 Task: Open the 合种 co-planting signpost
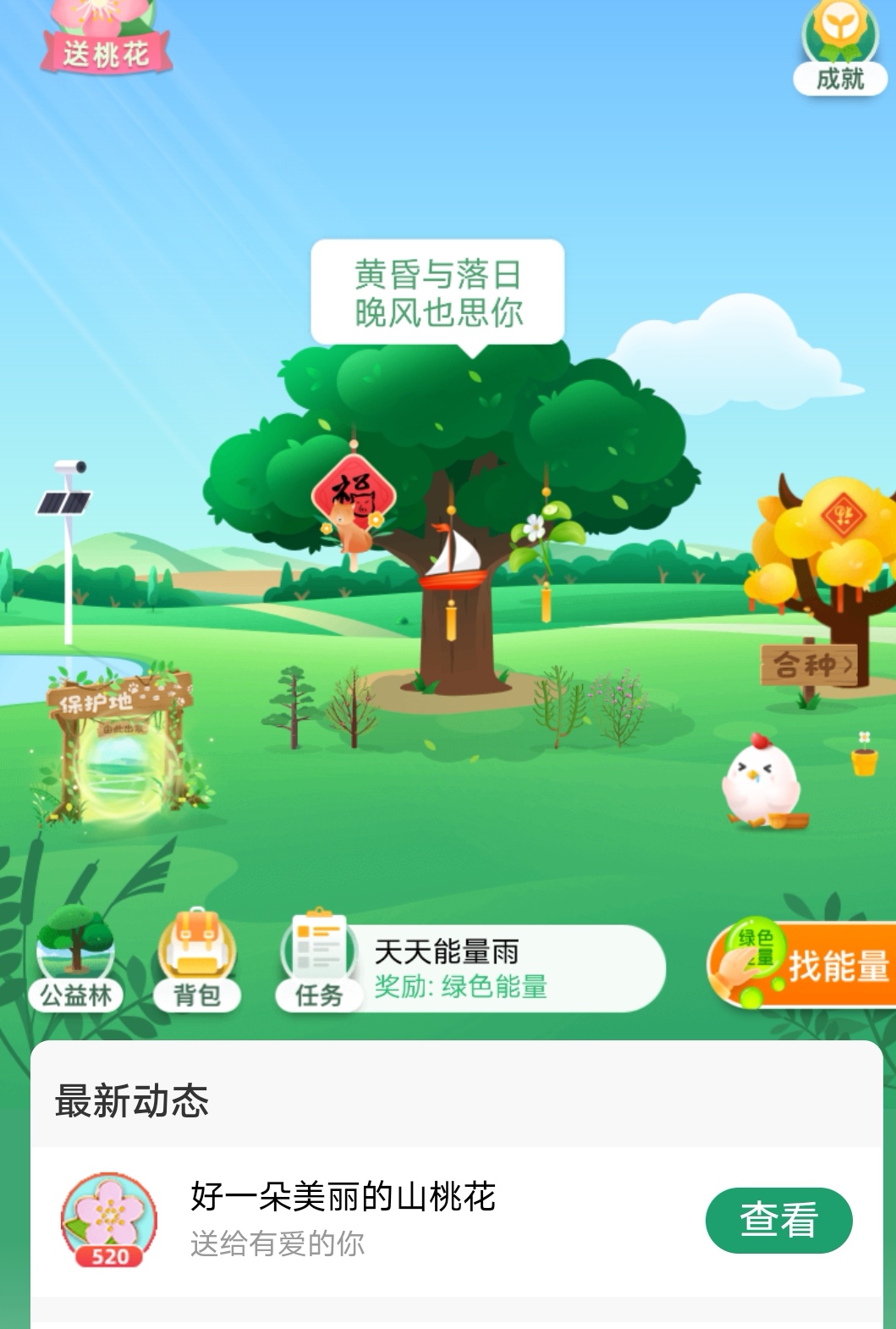click(810, 666)
